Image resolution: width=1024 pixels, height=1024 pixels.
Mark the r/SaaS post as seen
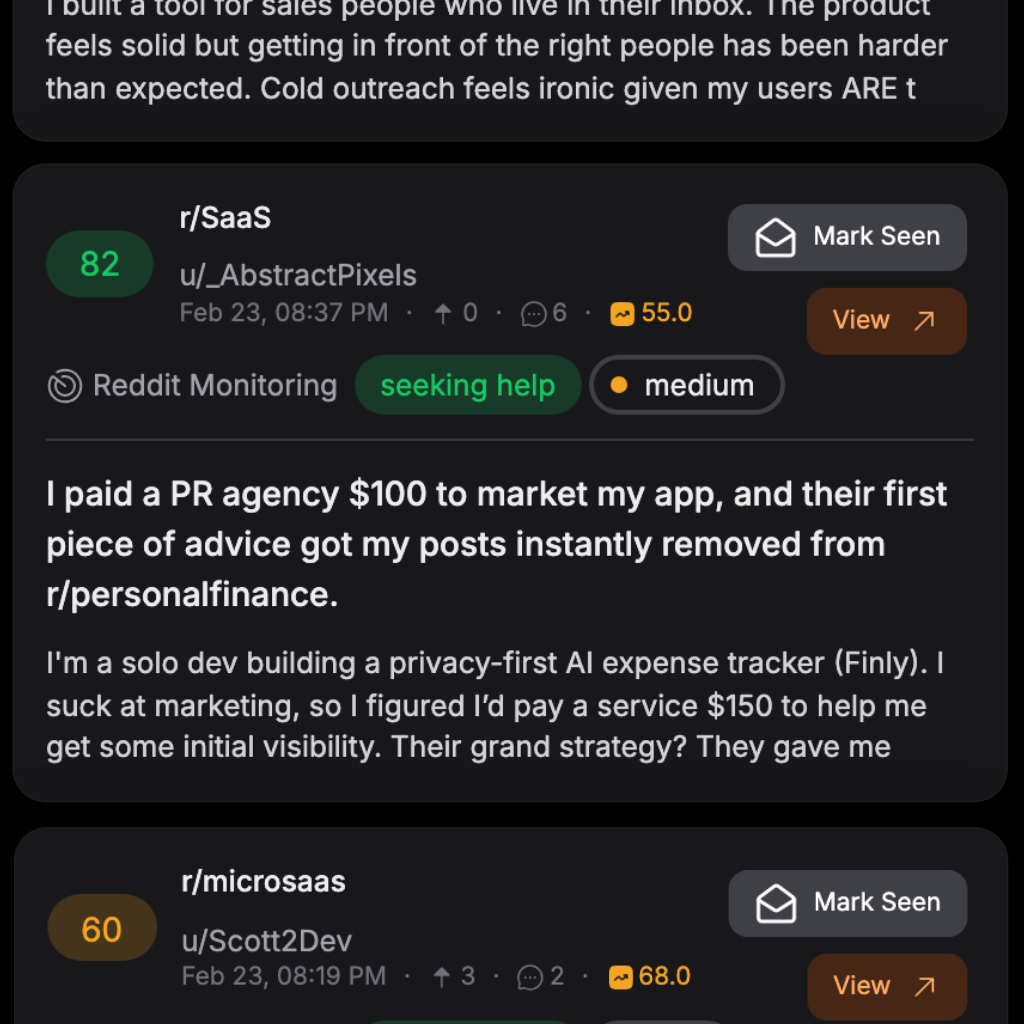(847, 237)
